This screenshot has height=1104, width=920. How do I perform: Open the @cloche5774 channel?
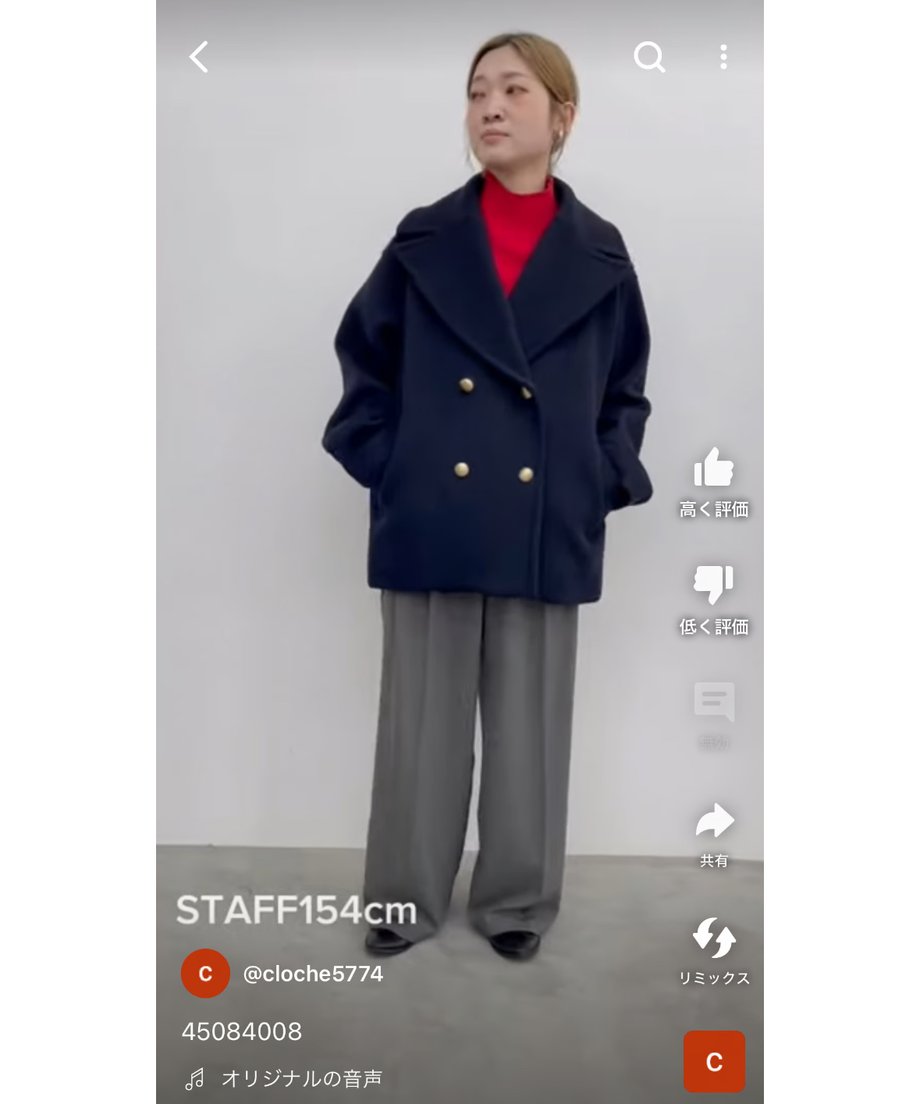[x=312, y=973]
